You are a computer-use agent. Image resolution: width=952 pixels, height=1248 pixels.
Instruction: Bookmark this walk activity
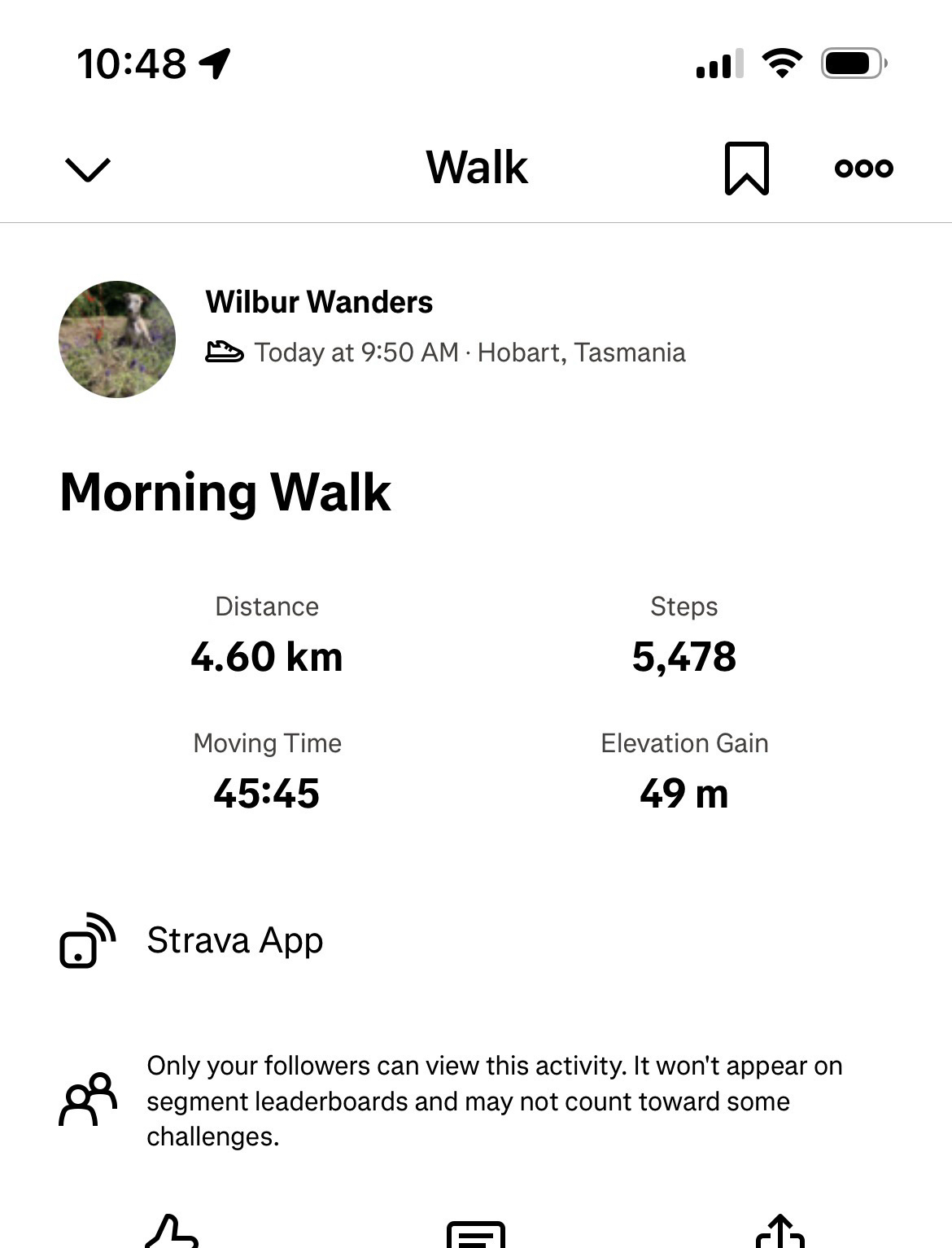[x=746, y=169]
